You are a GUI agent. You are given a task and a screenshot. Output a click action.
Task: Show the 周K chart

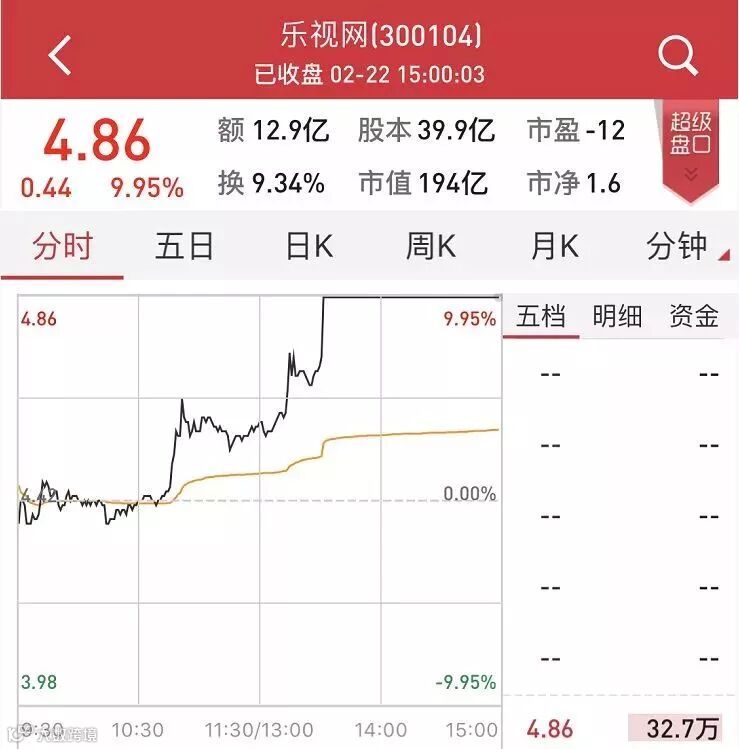431,246
